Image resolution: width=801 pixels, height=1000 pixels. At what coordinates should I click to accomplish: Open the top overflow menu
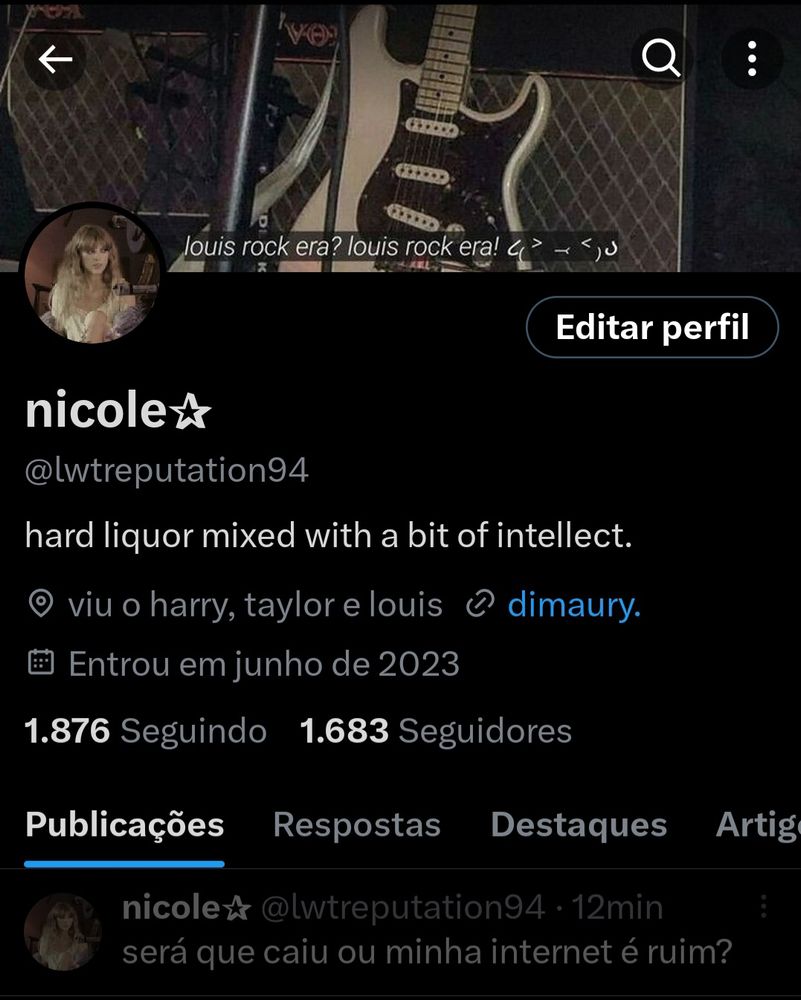tap(752, 60)
